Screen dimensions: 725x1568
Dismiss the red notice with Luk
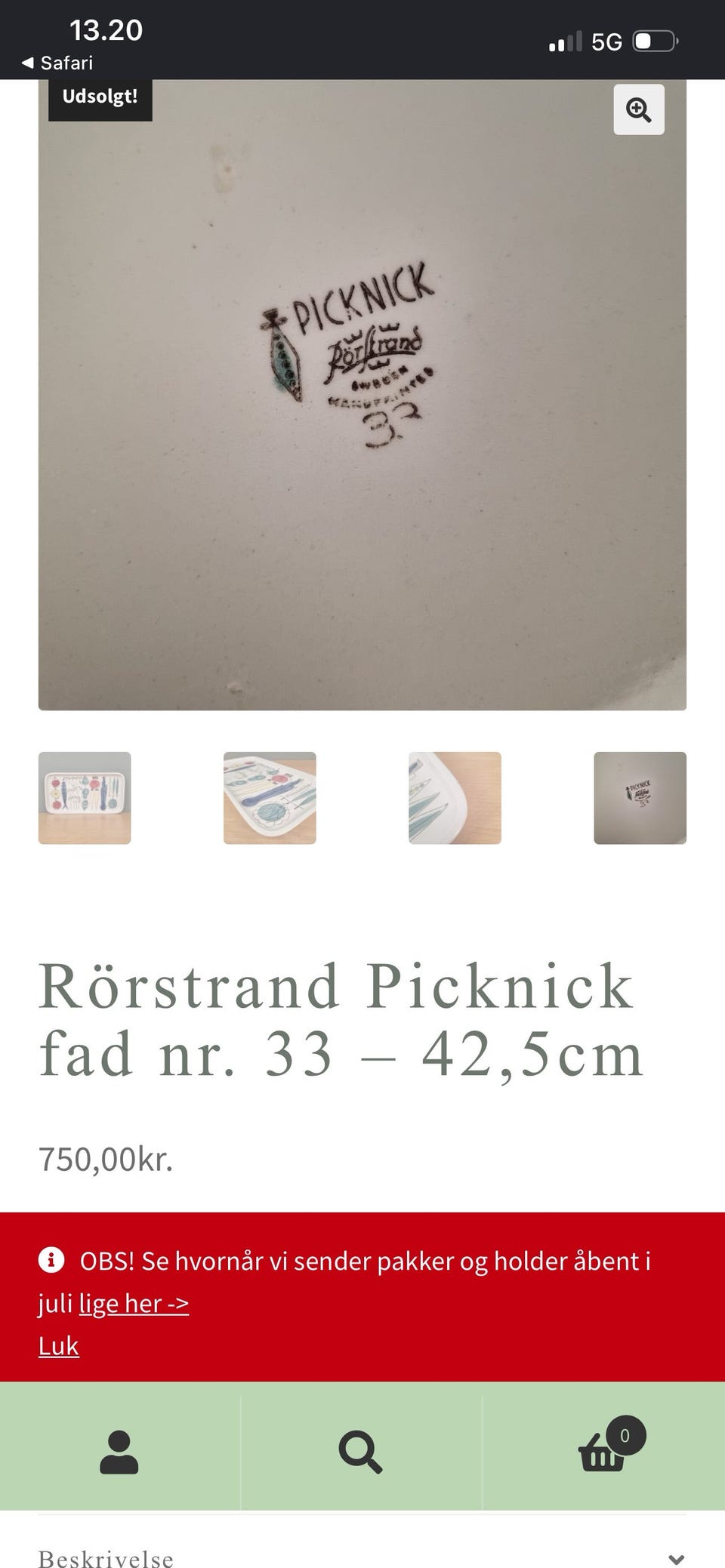(59, 1345)
